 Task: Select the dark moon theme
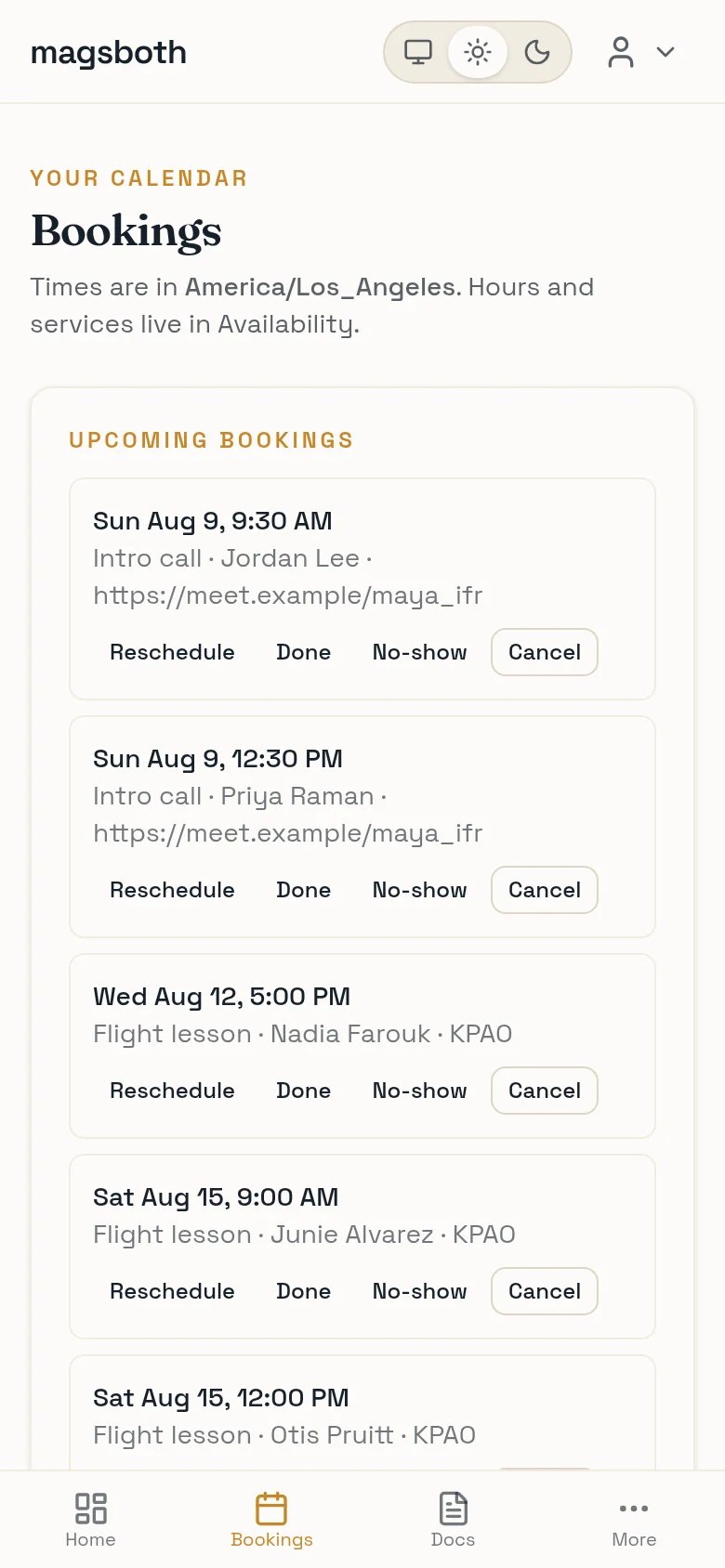click(537, 52)
